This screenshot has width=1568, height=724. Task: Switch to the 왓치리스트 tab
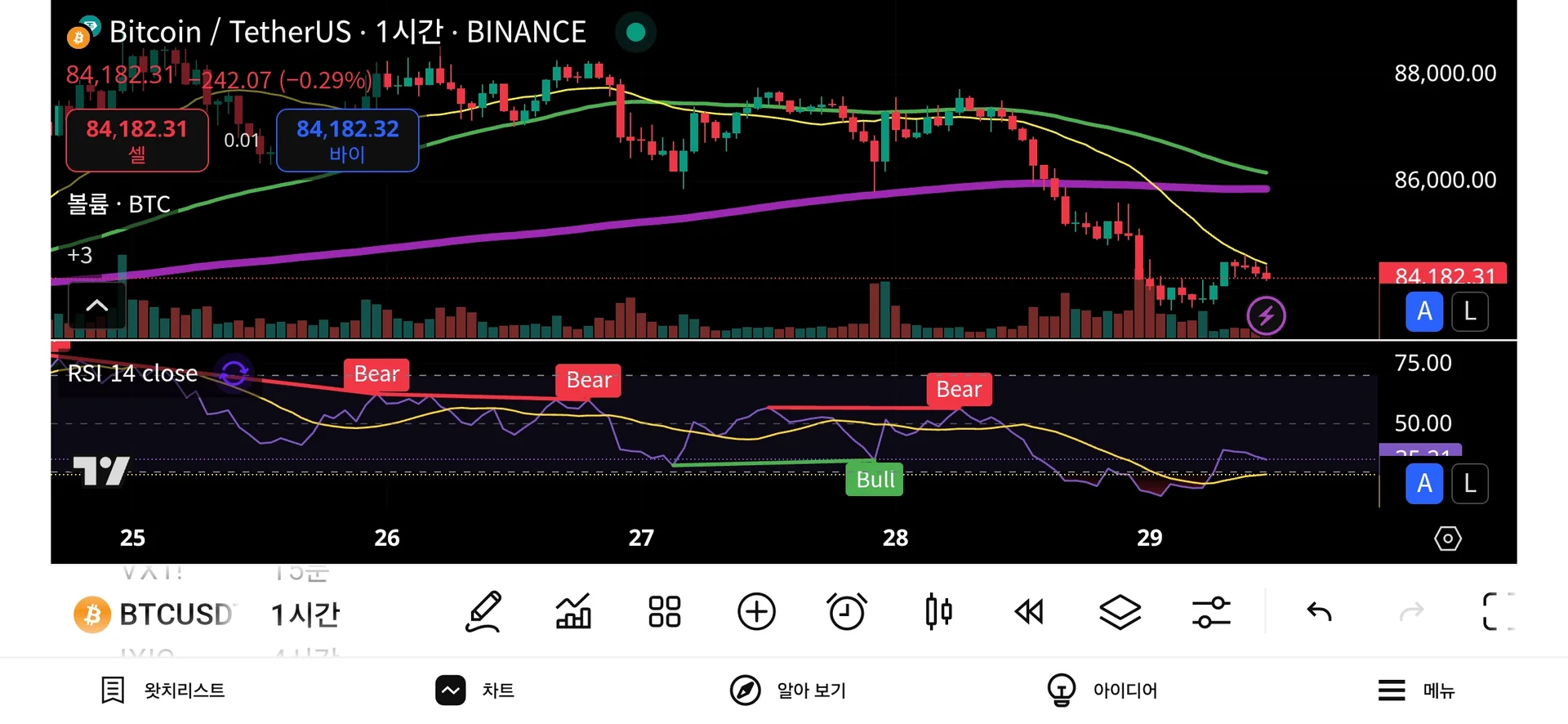[x=163, y=690]
